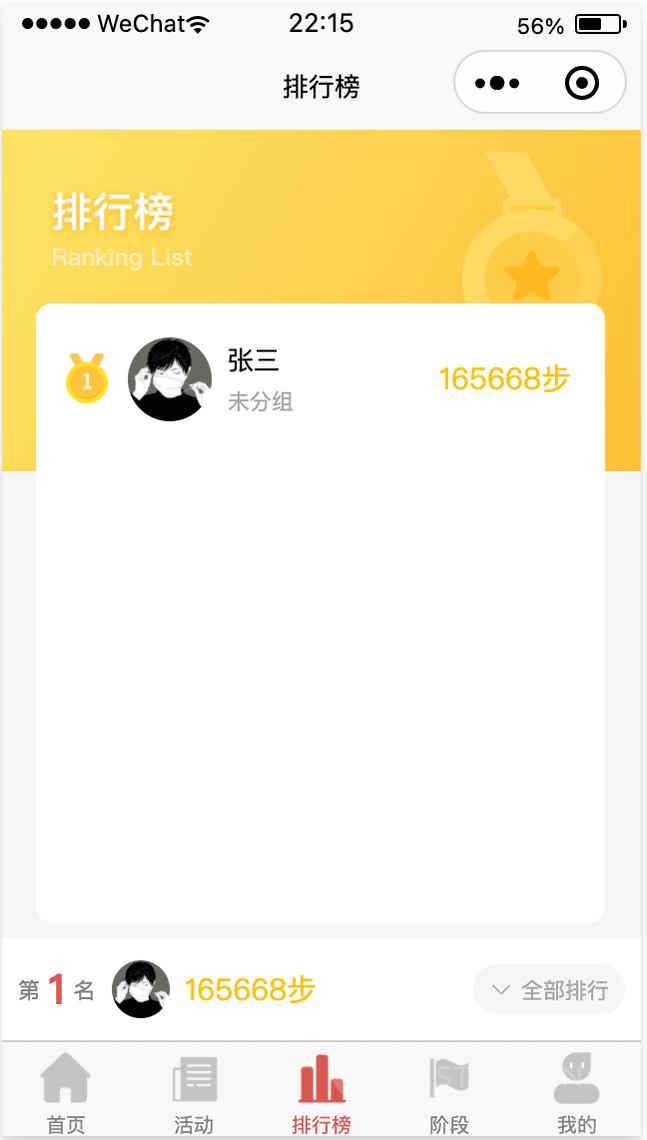Open 张三's ranking entry
Screen dimensions: 647x1140
tap(321, 379)
